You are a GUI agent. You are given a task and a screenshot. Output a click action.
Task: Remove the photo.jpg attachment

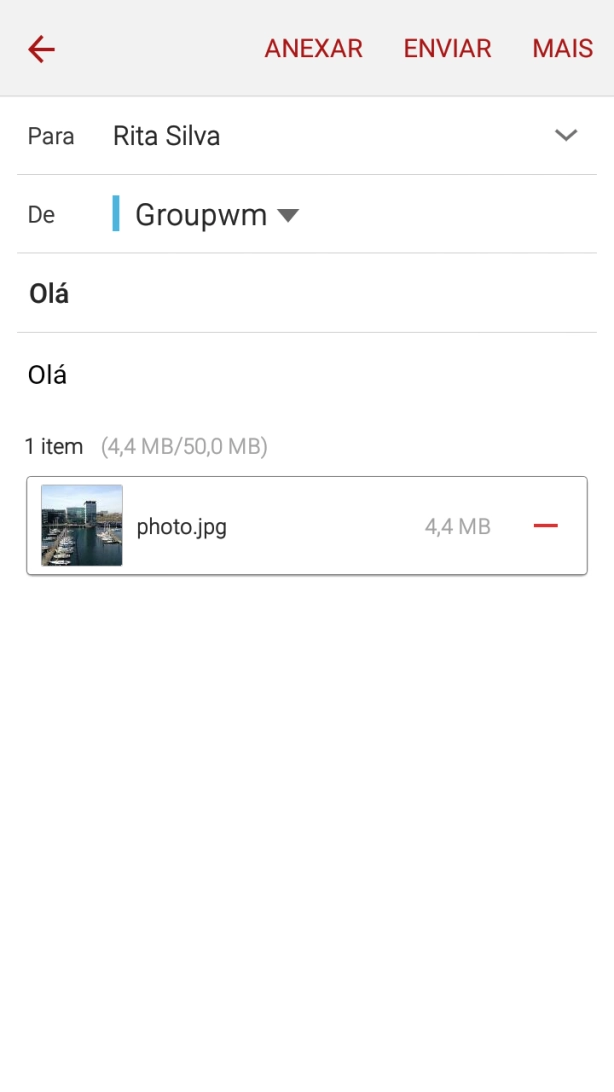click(x=545, y=526)
